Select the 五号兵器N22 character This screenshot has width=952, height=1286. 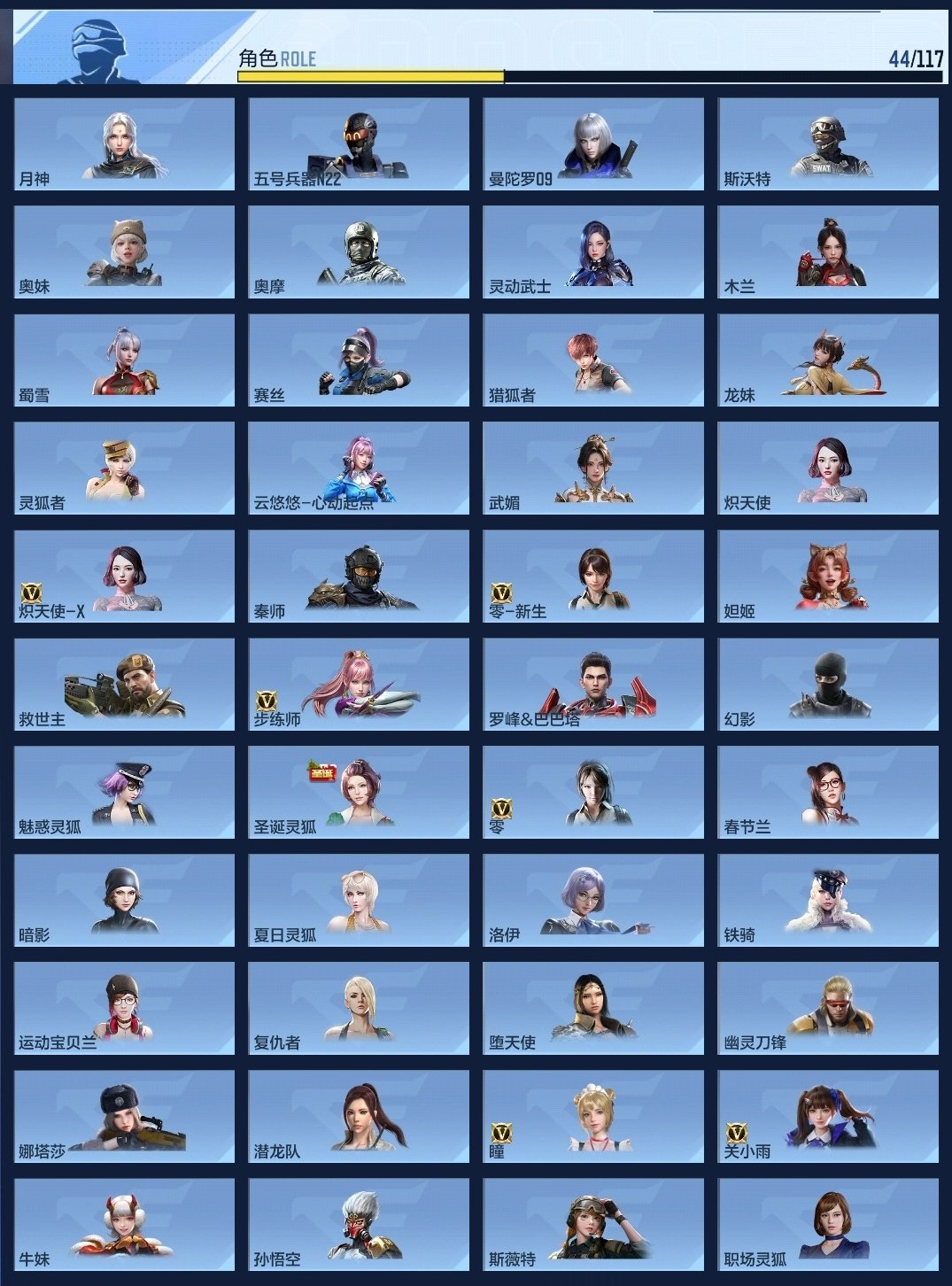(x=359, y=143)
